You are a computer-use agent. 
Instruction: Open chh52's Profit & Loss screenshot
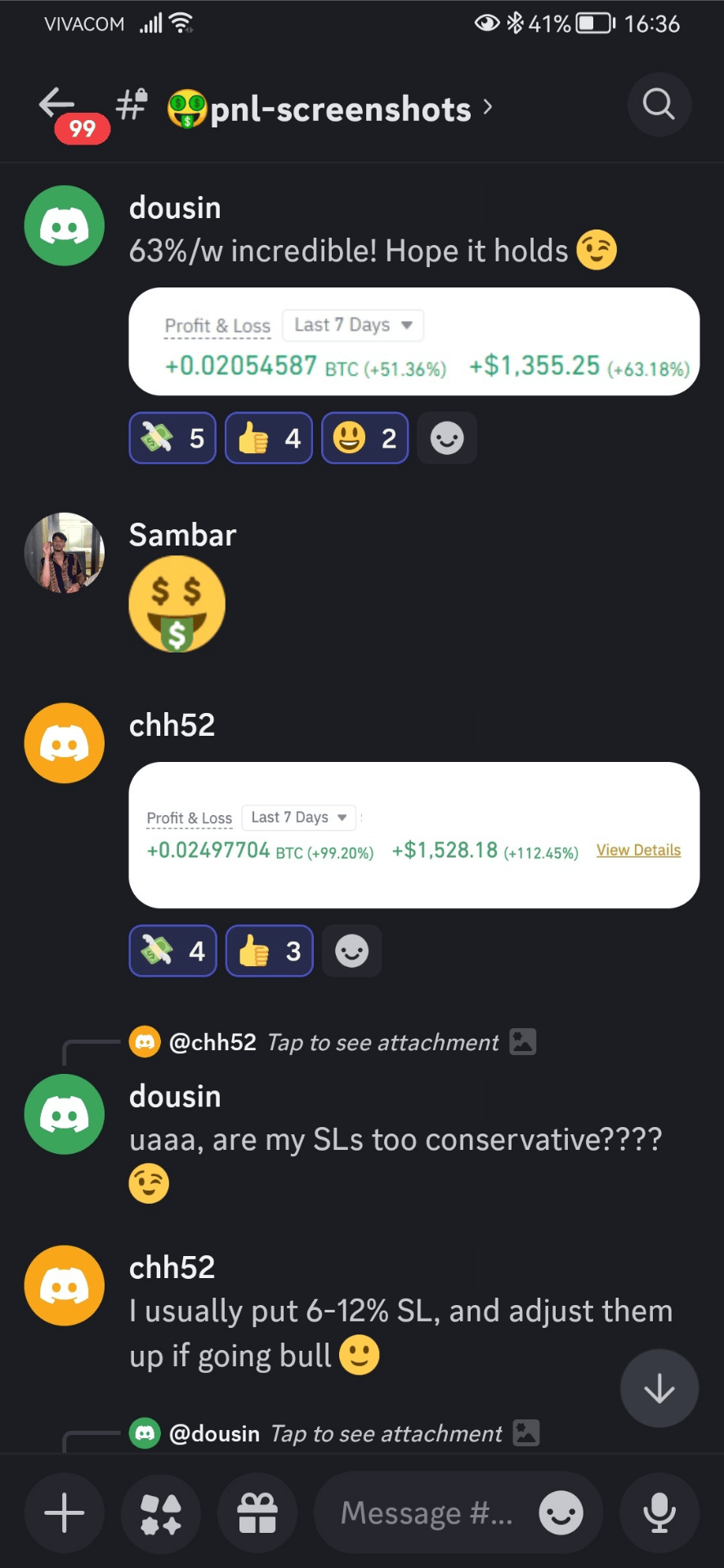point(413,835)
